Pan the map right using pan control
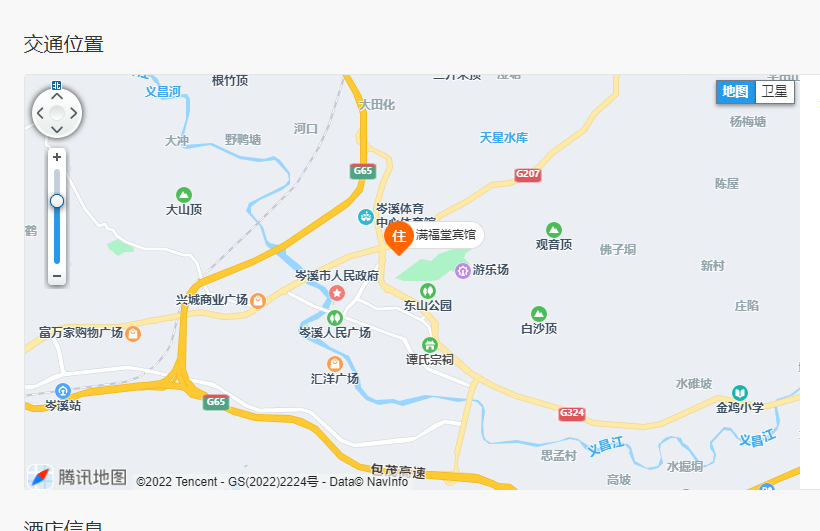The height and width of the screenshot is (531, 820). [74, 113]
